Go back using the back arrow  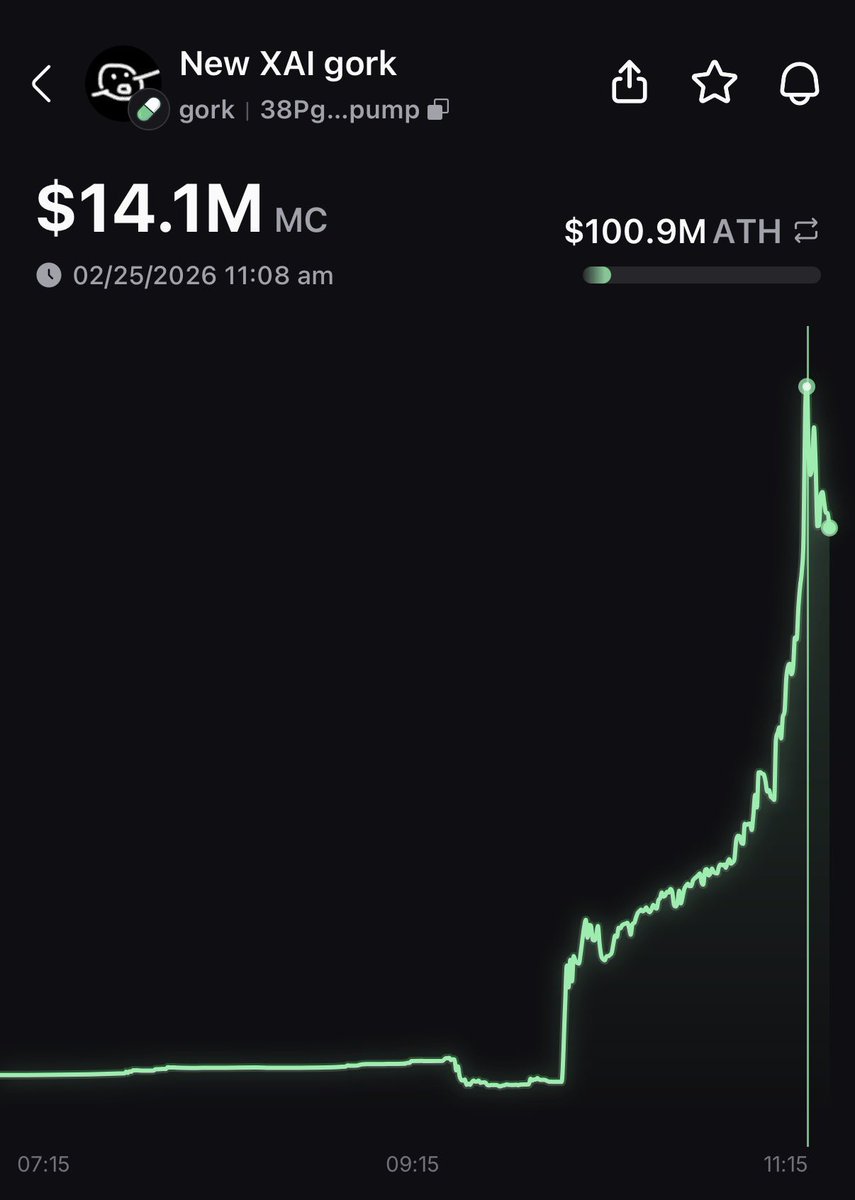(41, 85)
